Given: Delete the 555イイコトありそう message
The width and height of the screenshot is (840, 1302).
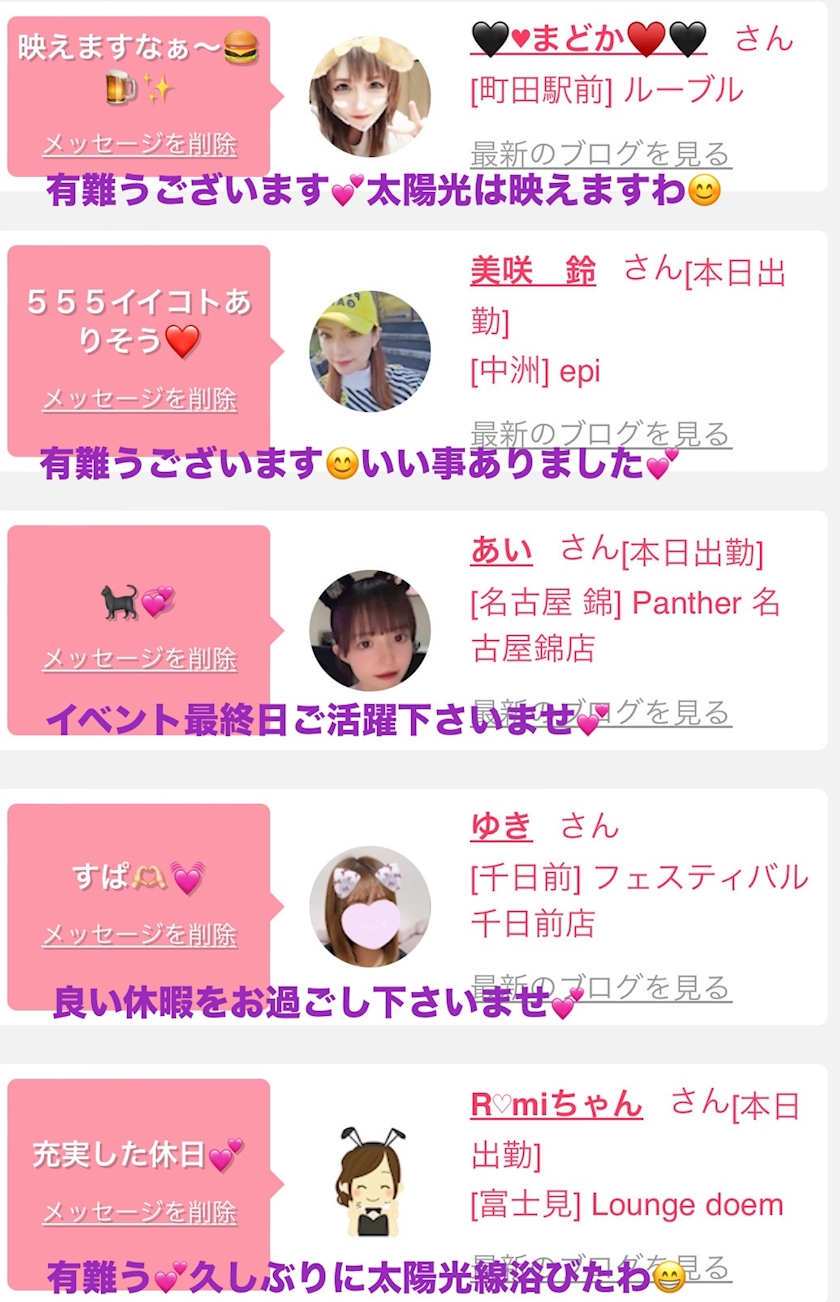Looking at the screenshot, I should (x=139, y=400).
